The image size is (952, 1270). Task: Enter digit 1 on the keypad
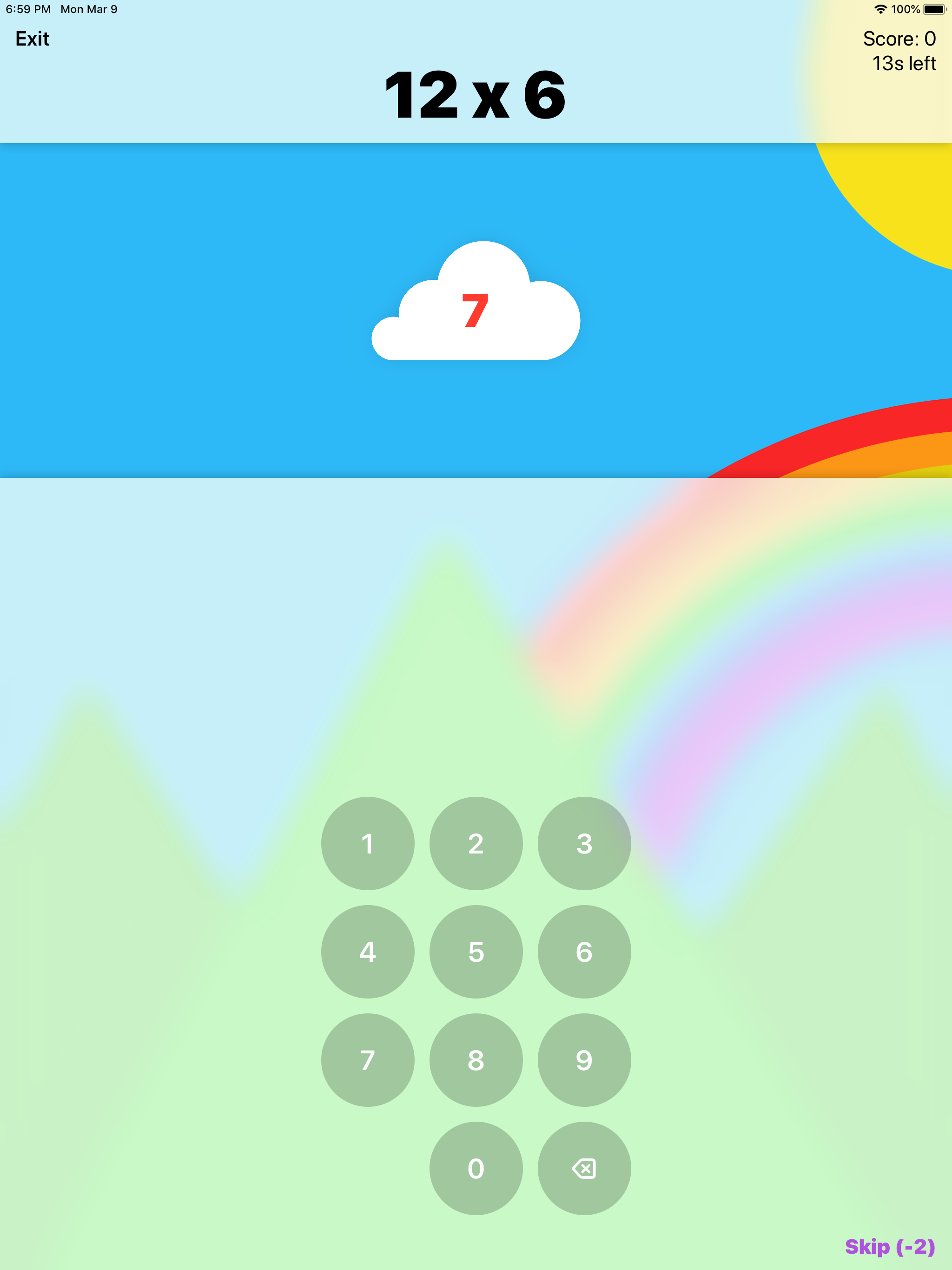tap(368, 843)
